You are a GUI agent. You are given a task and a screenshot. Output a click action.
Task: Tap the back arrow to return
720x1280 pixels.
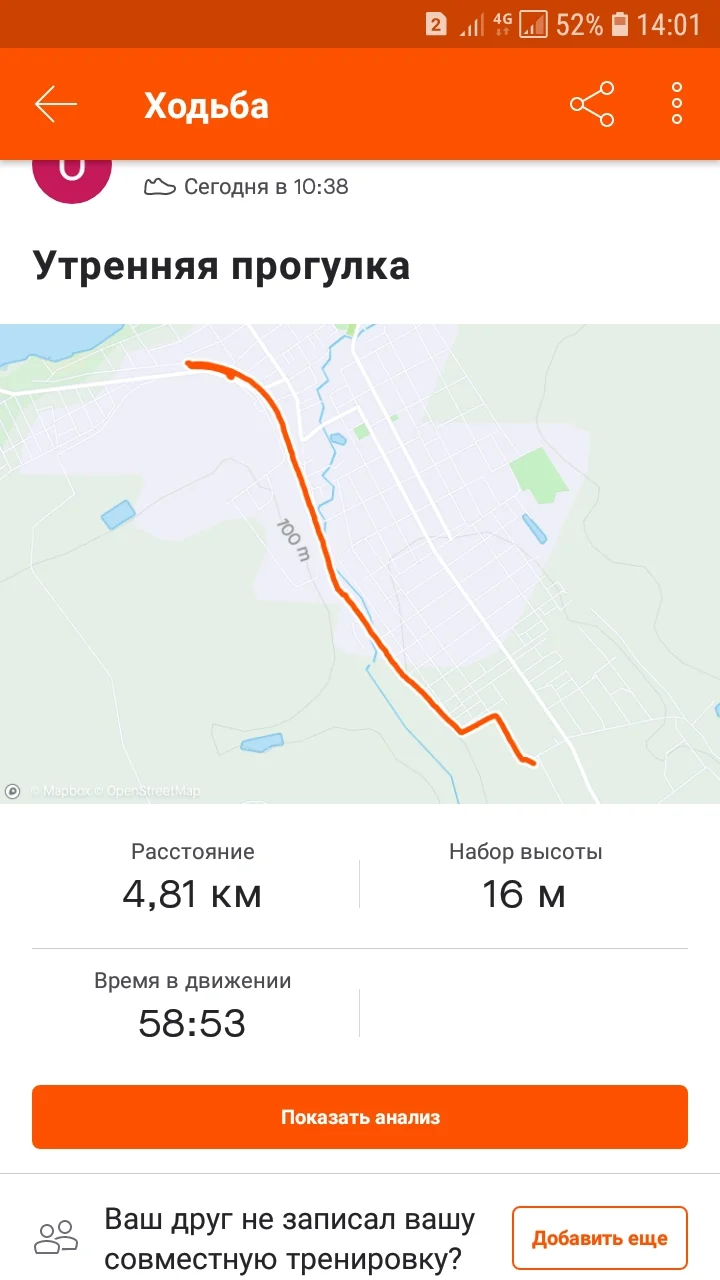coord(55,103)
